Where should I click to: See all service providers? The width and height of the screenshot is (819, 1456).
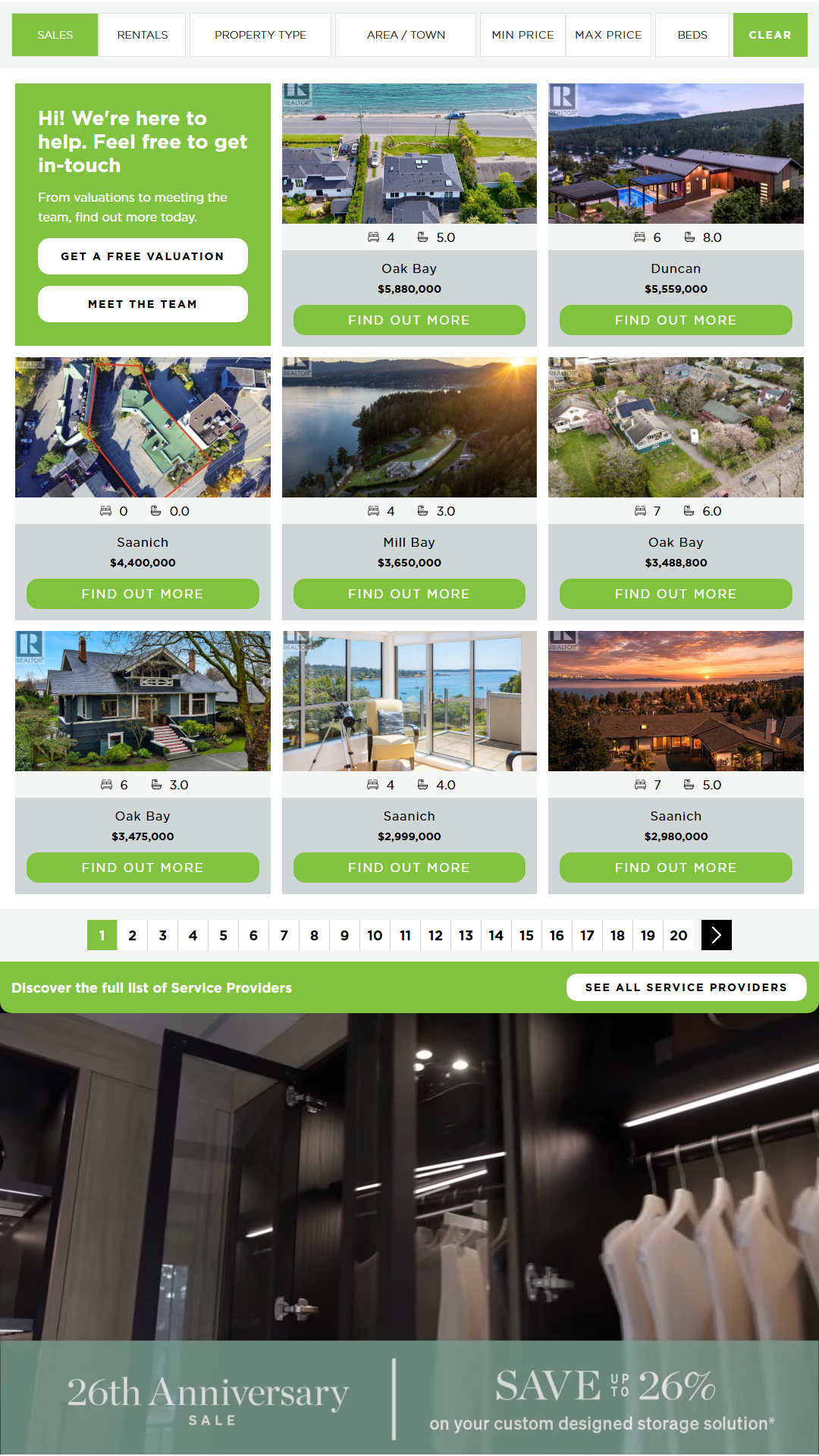coord(686,987)
